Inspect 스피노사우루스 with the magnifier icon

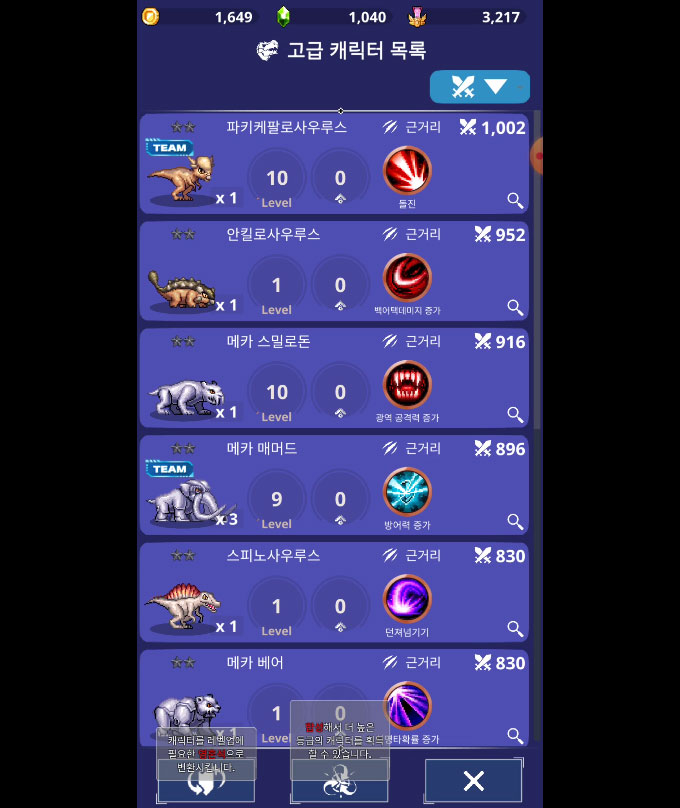click(515, 628)
